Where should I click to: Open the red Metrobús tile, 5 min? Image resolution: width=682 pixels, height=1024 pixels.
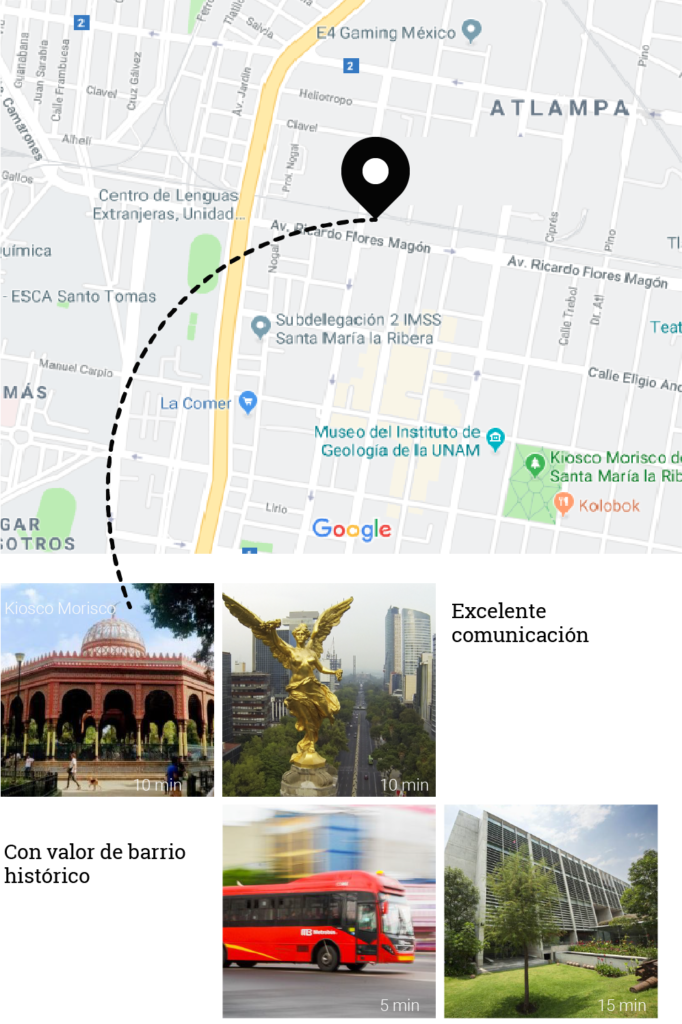328,911
